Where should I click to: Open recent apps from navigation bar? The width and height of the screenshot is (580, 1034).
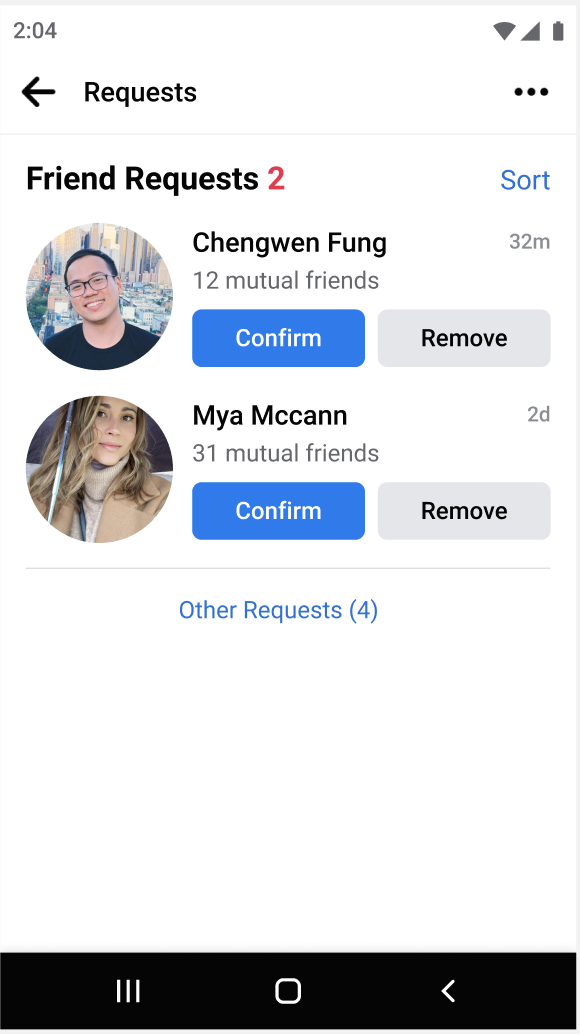[128, 990]
